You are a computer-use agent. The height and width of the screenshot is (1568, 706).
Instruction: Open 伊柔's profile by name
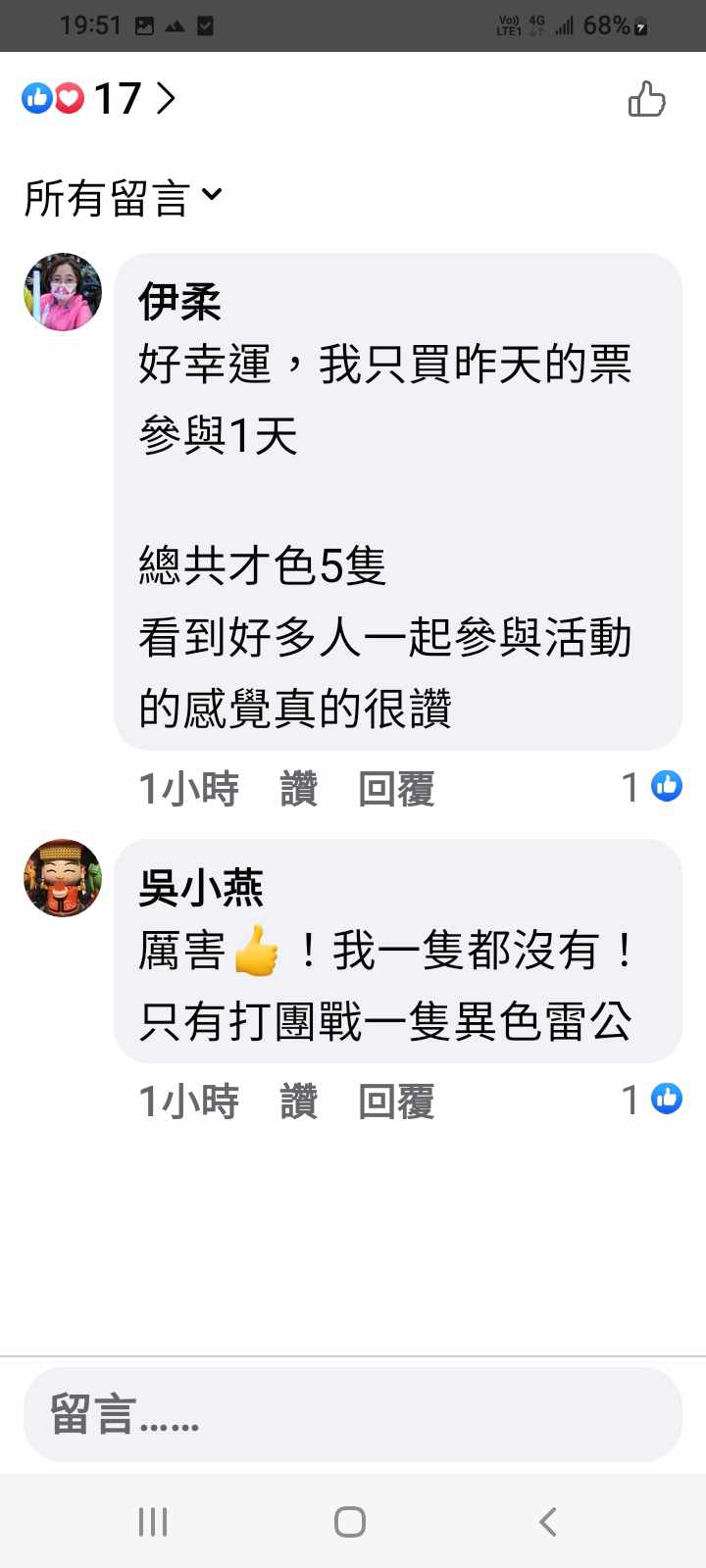click(x=179, y=301)
